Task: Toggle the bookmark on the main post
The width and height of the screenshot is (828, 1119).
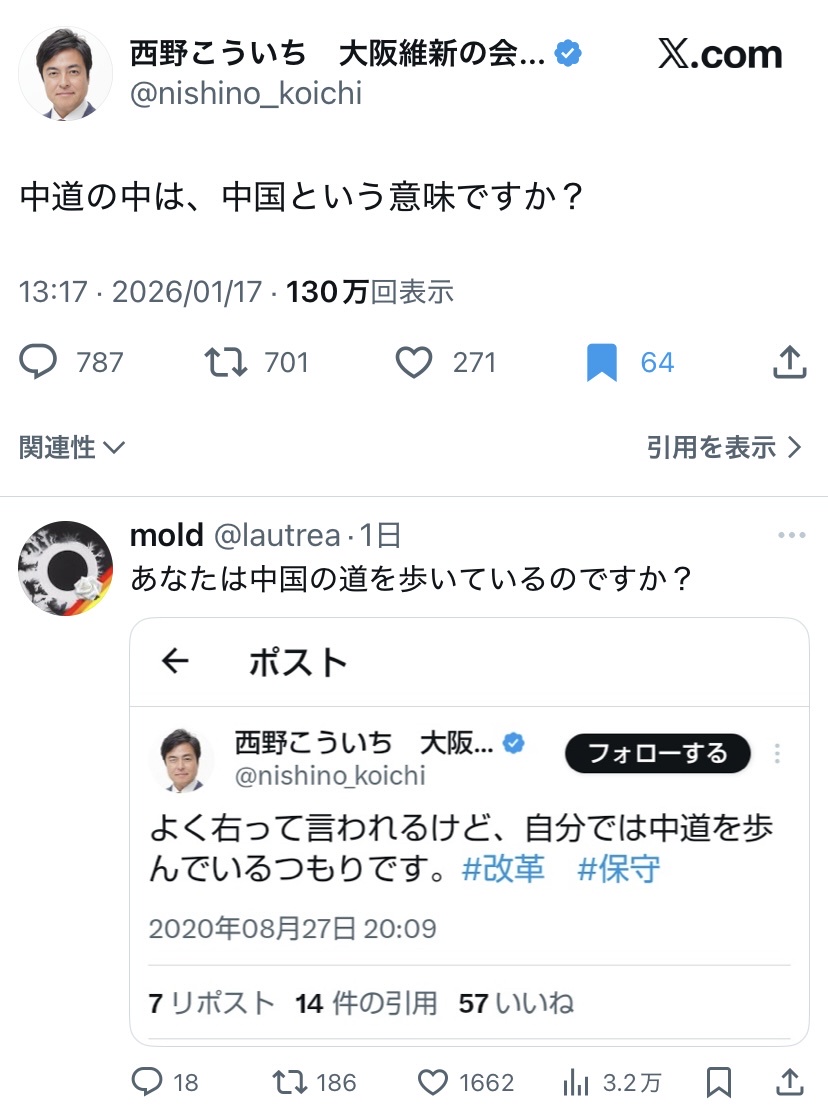Action: pos(601,363)
